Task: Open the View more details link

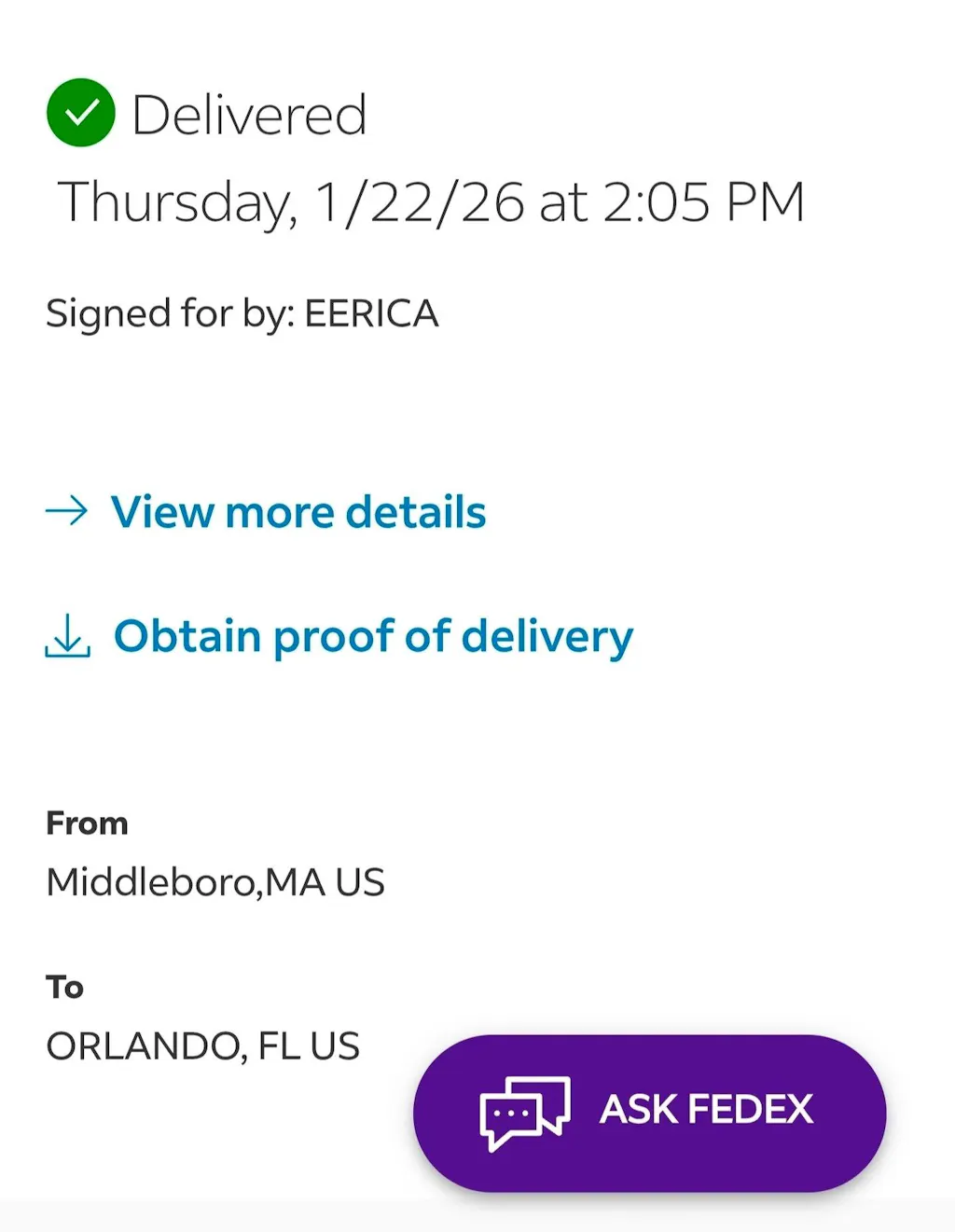Action: [297, 512]
